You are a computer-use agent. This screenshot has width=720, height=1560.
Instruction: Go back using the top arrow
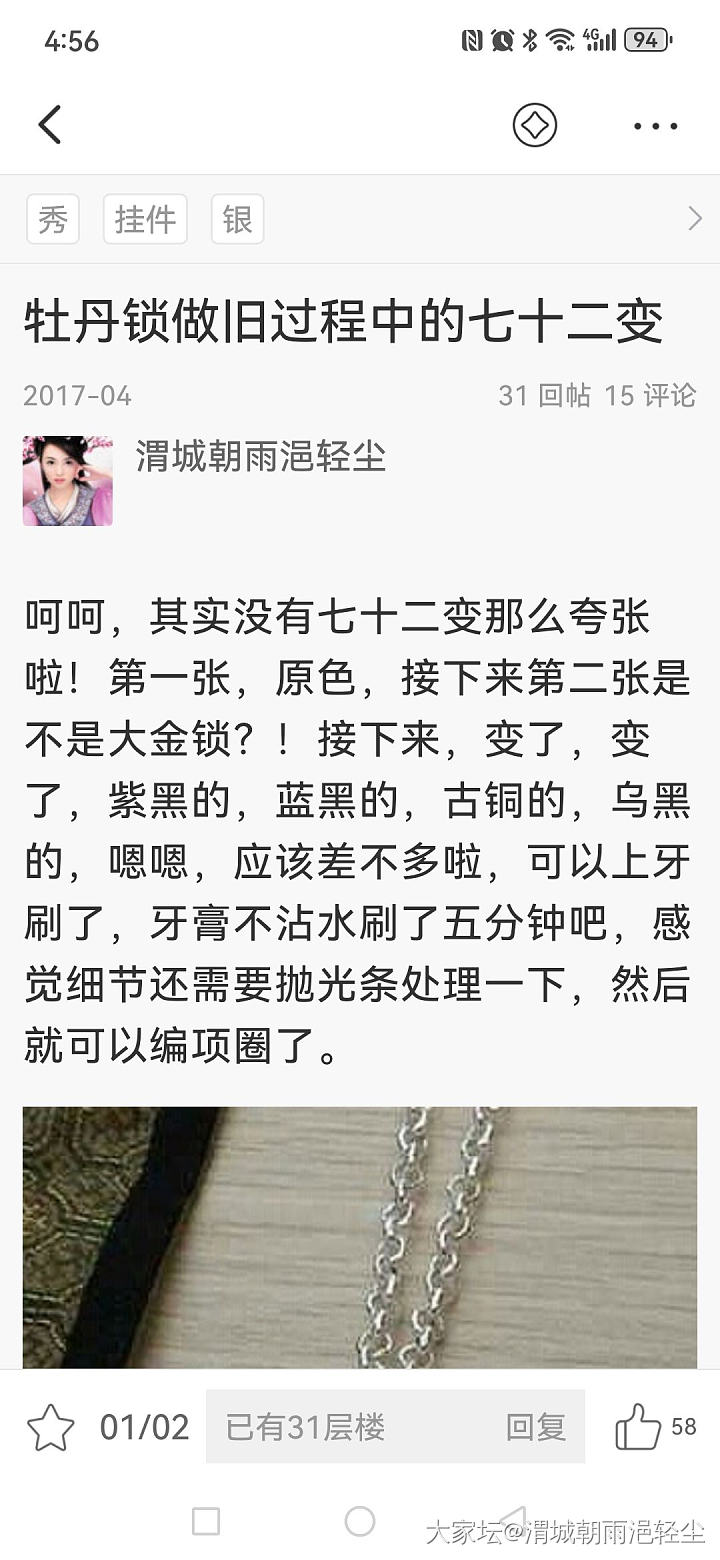49,126
